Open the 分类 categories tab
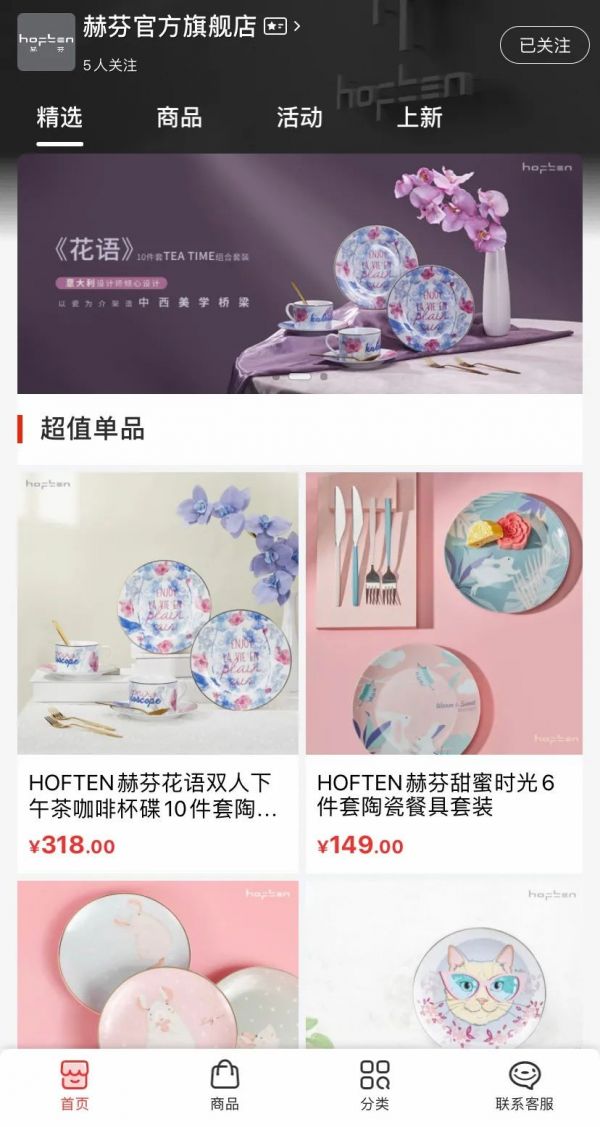Image resolution: width=600 pixels, height=1127 pixels. (375, 1086)
